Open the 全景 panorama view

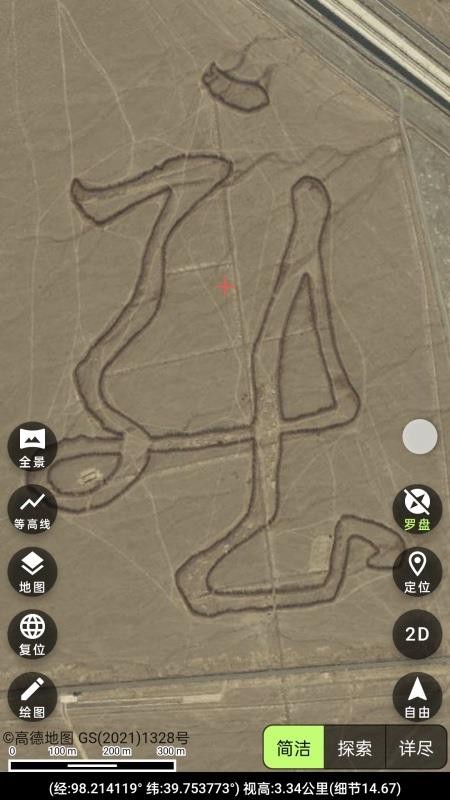coord(32,446)
